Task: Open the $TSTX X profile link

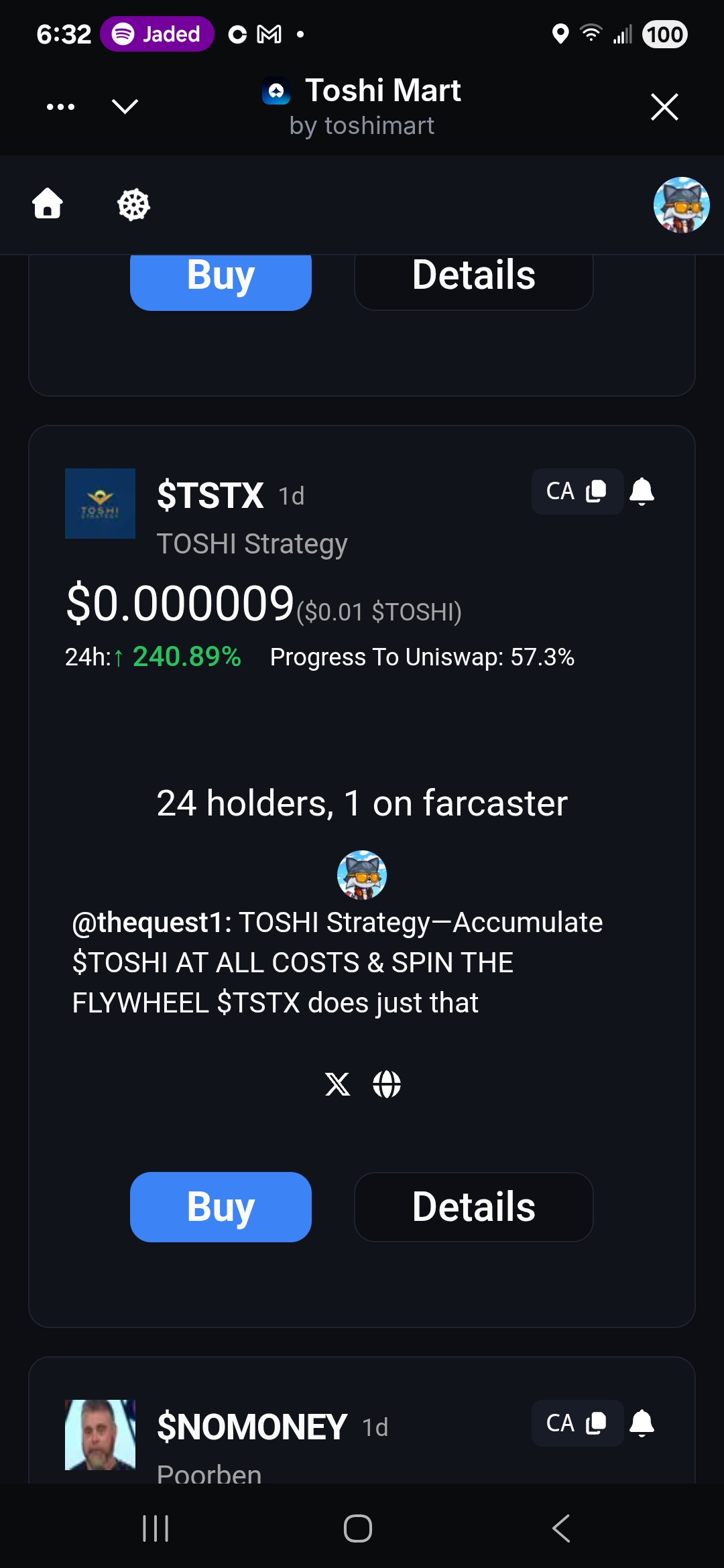Action: click(337, 1084)
